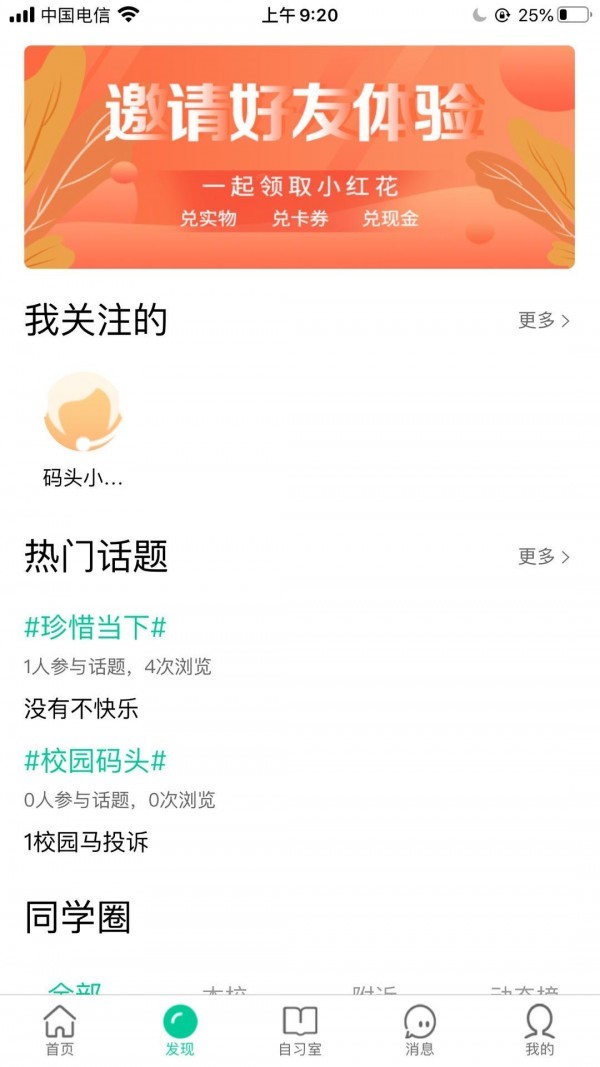Tap 更多 next to 热门话题
The width and height of the screenshot is (600, 1067).
(x=544, y=557)
